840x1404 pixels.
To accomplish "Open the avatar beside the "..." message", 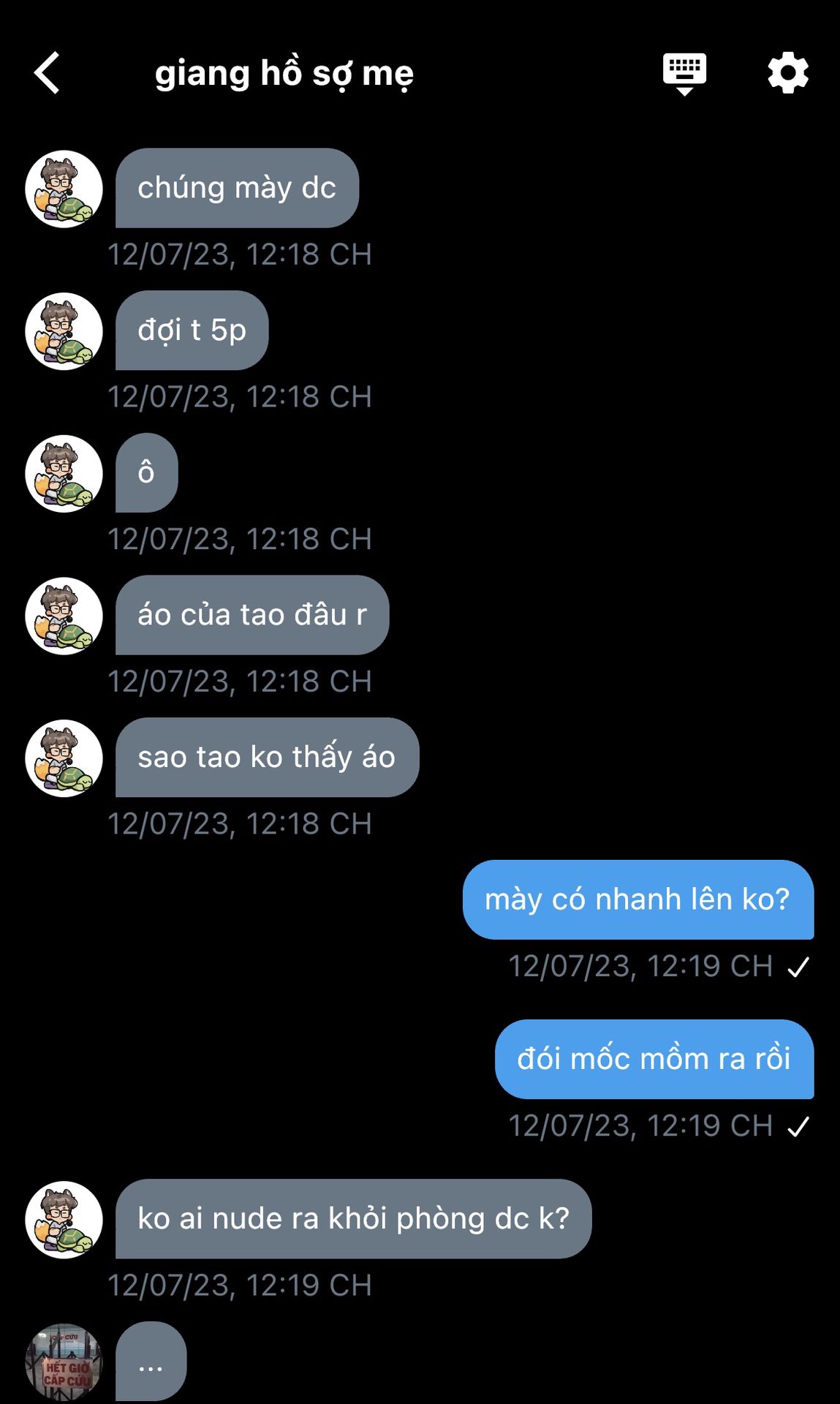I will click(x=64, y=1362).
